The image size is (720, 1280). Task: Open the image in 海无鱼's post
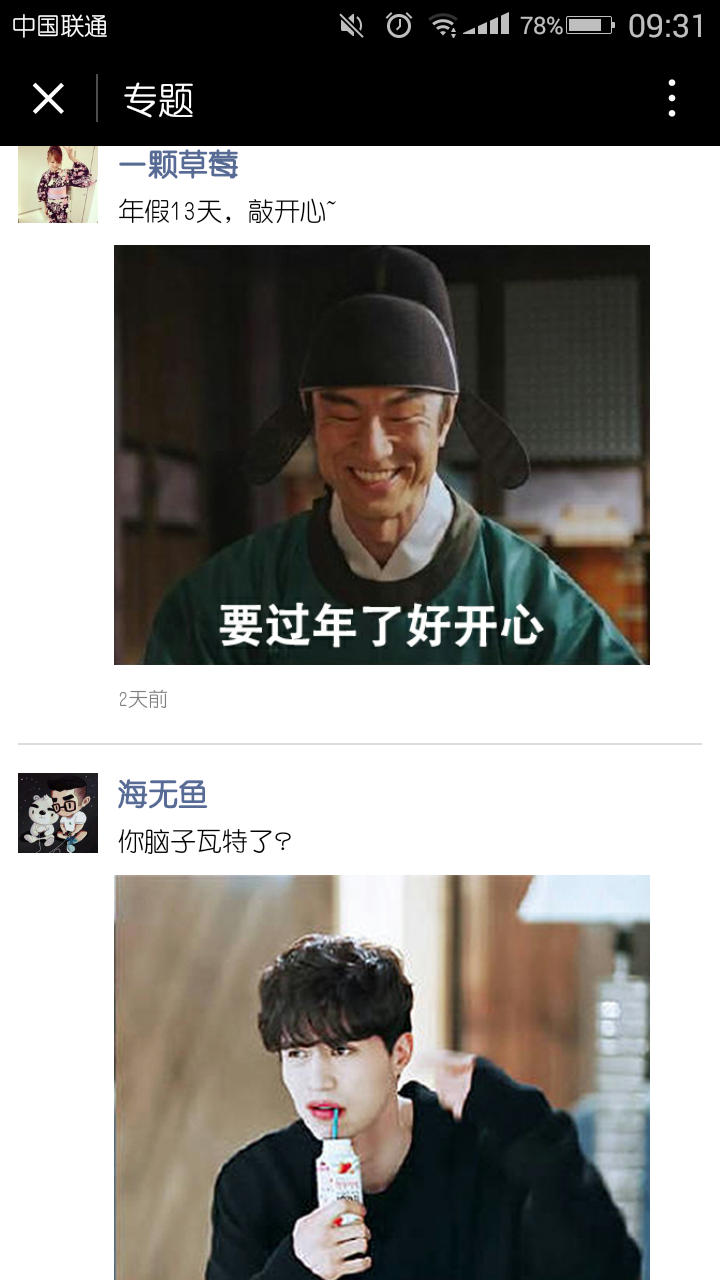381,1077
